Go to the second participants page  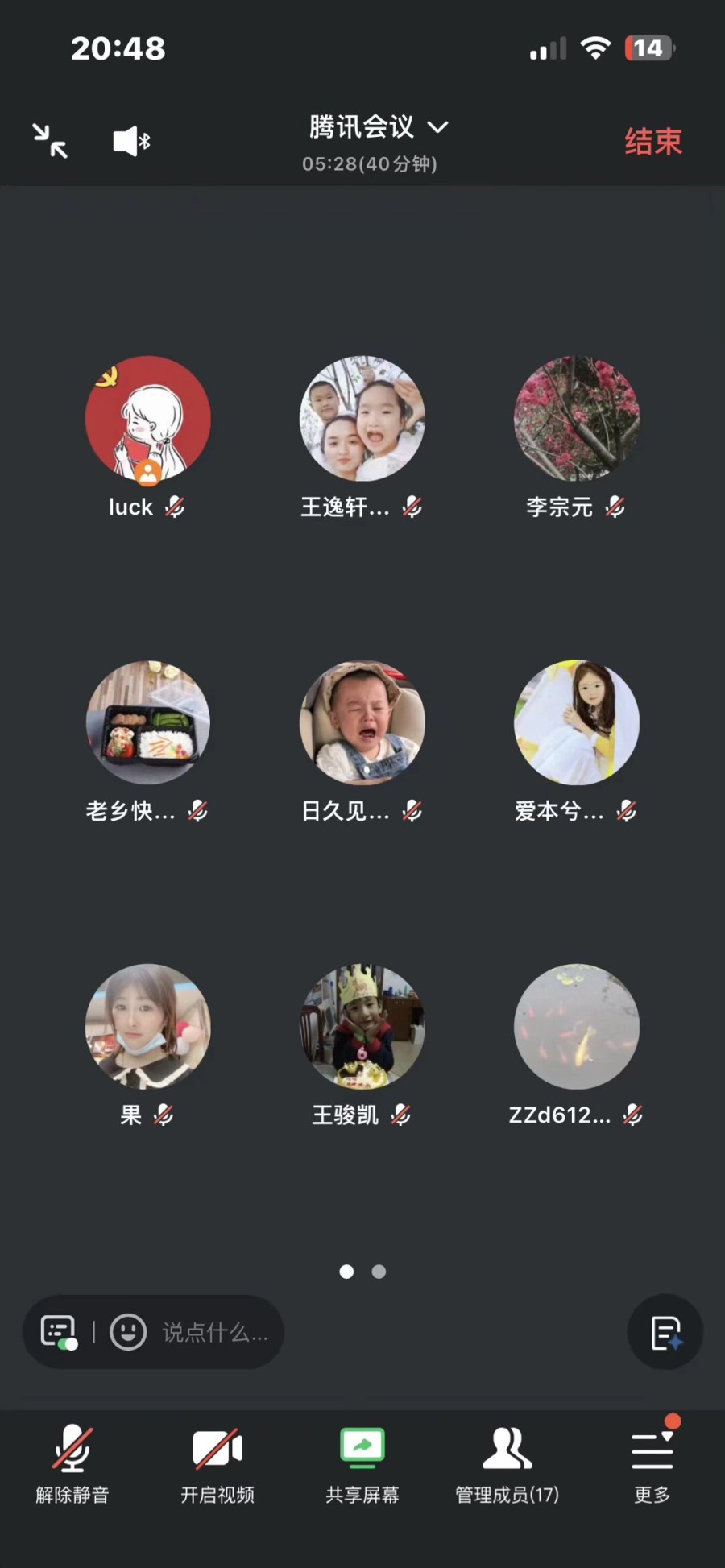point(379,1272)
